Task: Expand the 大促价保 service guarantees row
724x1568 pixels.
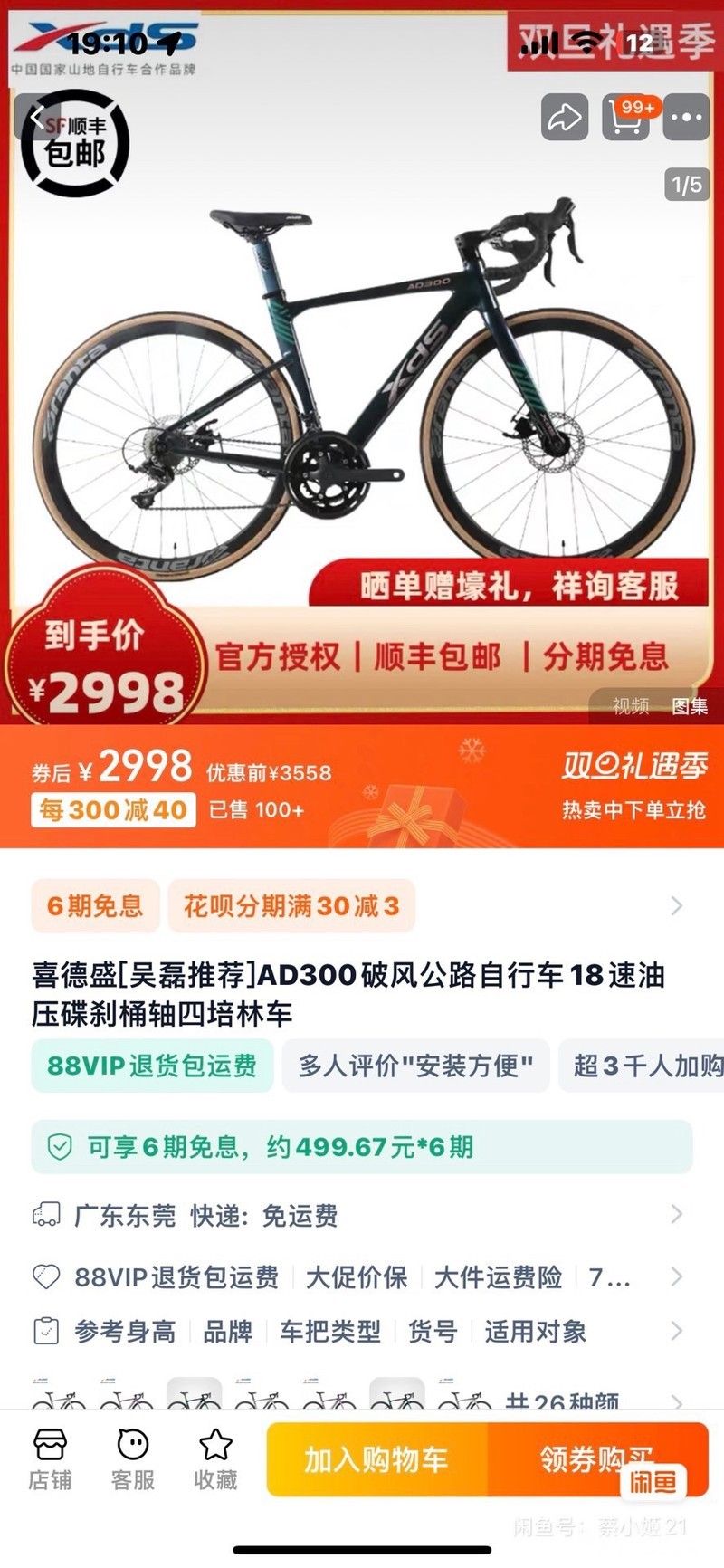Action: tap(357, 1277)
